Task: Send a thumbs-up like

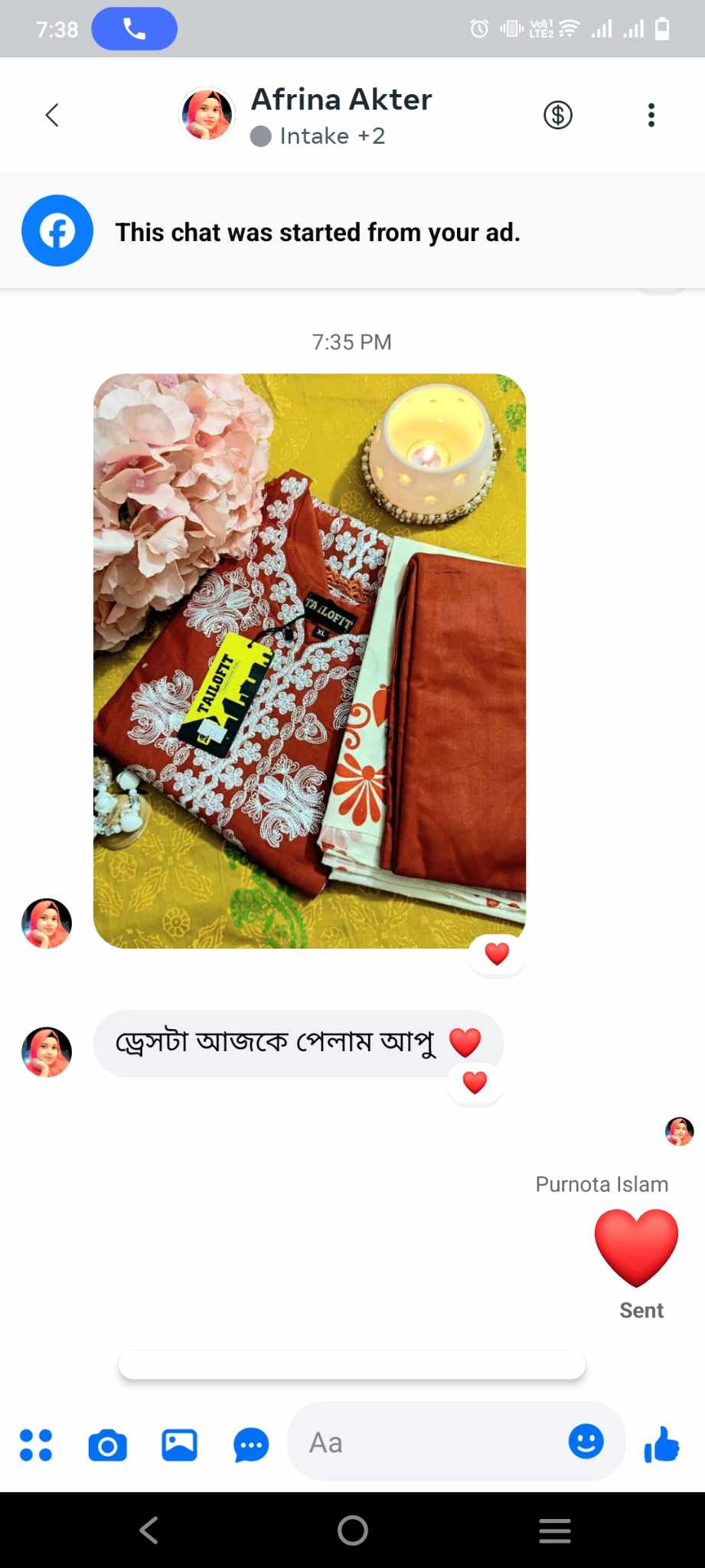Action: click(661, 1445)
